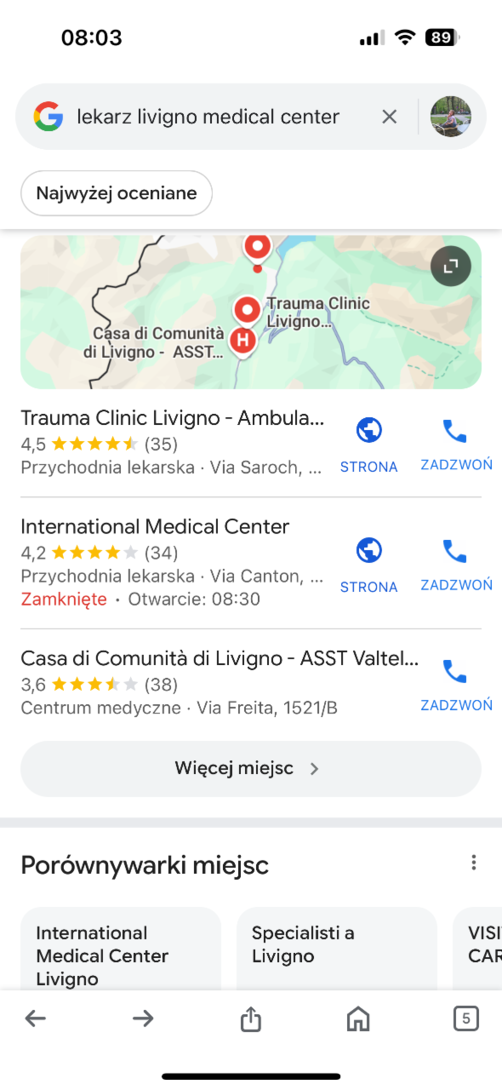Screen dimensions: 502x1090
Task: Open Casa di Comunità di Livigno result
Action: [220, 683]
